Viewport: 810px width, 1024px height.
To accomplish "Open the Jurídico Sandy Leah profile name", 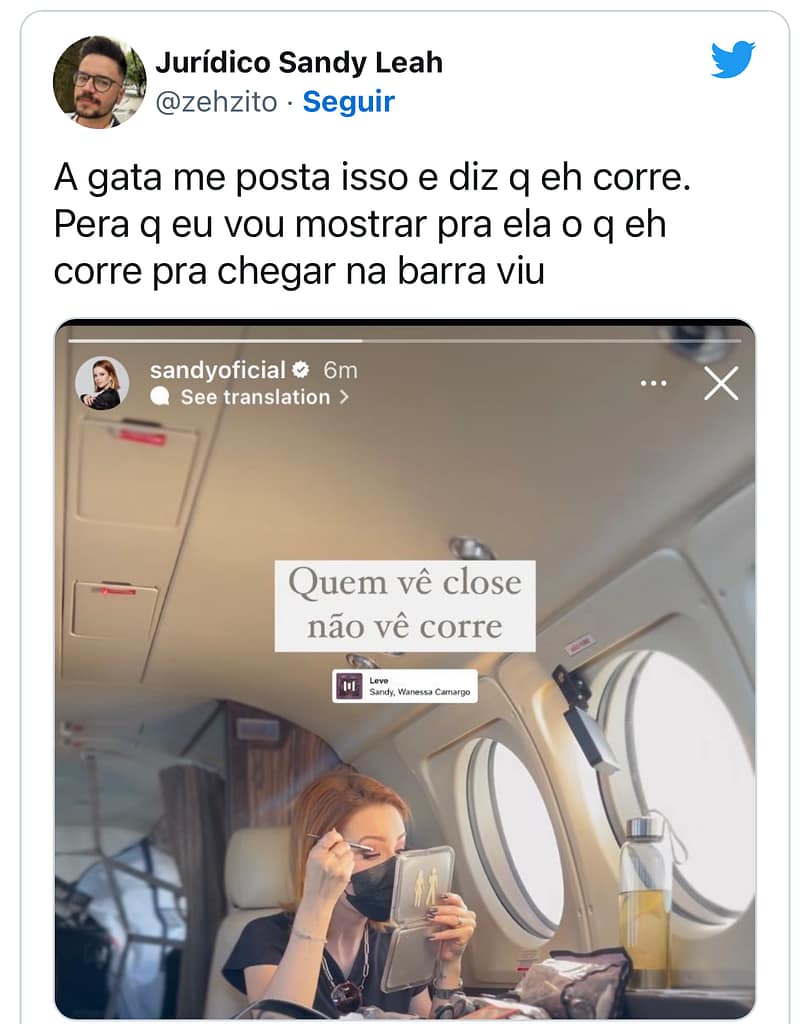I will [298, 63].
